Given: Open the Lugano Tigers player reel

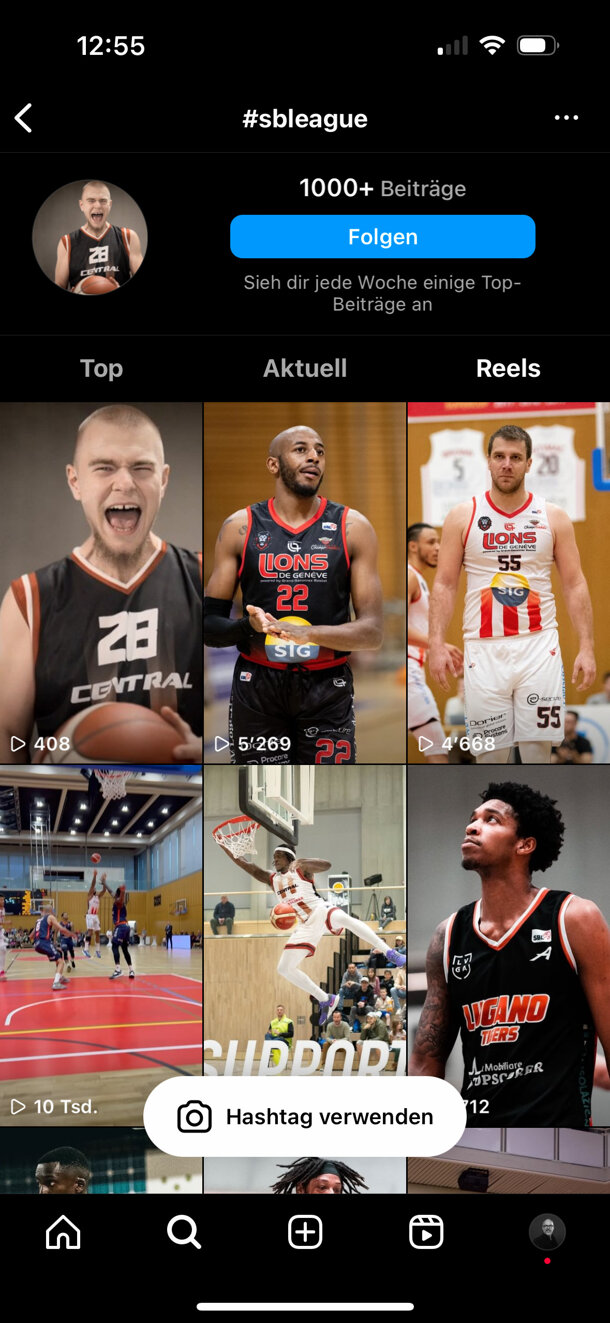Looking at the screenshot, I should (508, 930).
